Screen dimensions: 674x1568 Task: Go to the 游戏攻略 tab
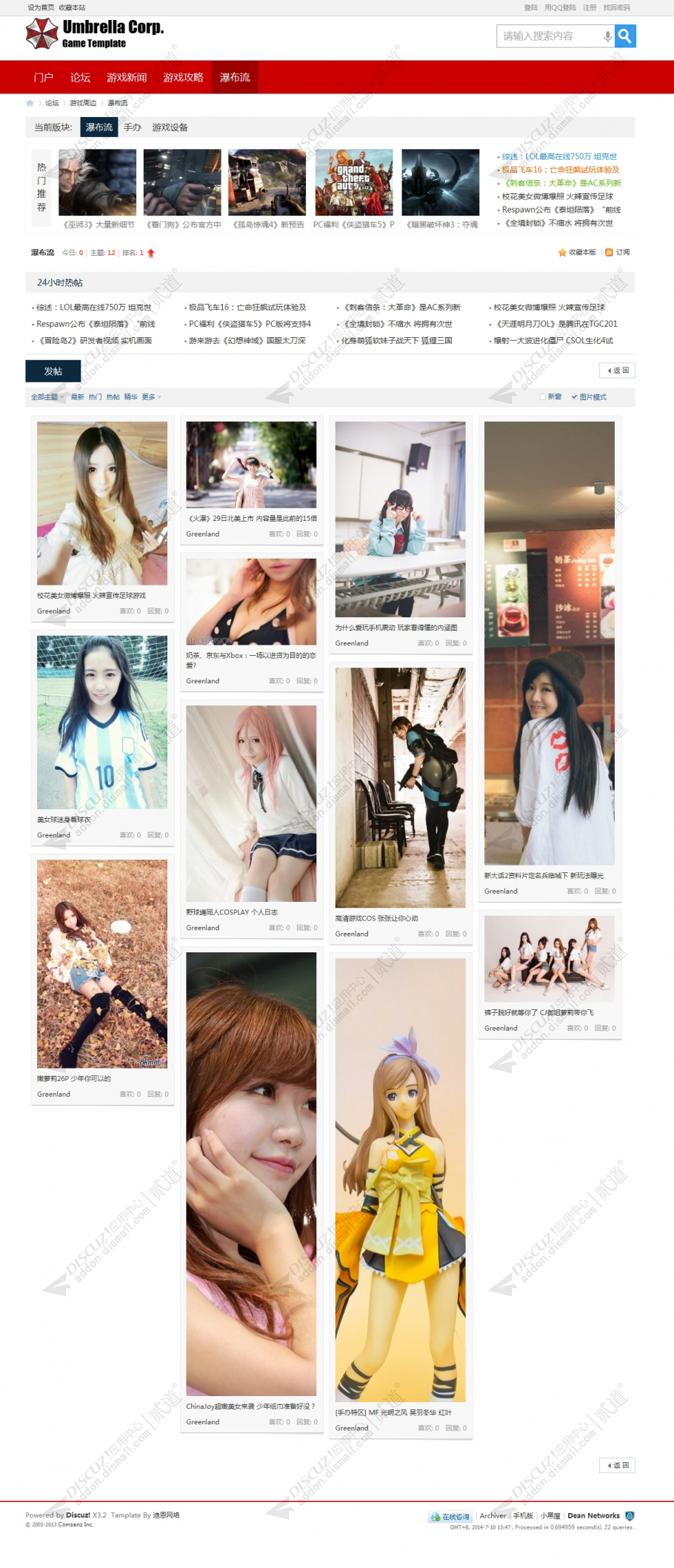[183, 77]
